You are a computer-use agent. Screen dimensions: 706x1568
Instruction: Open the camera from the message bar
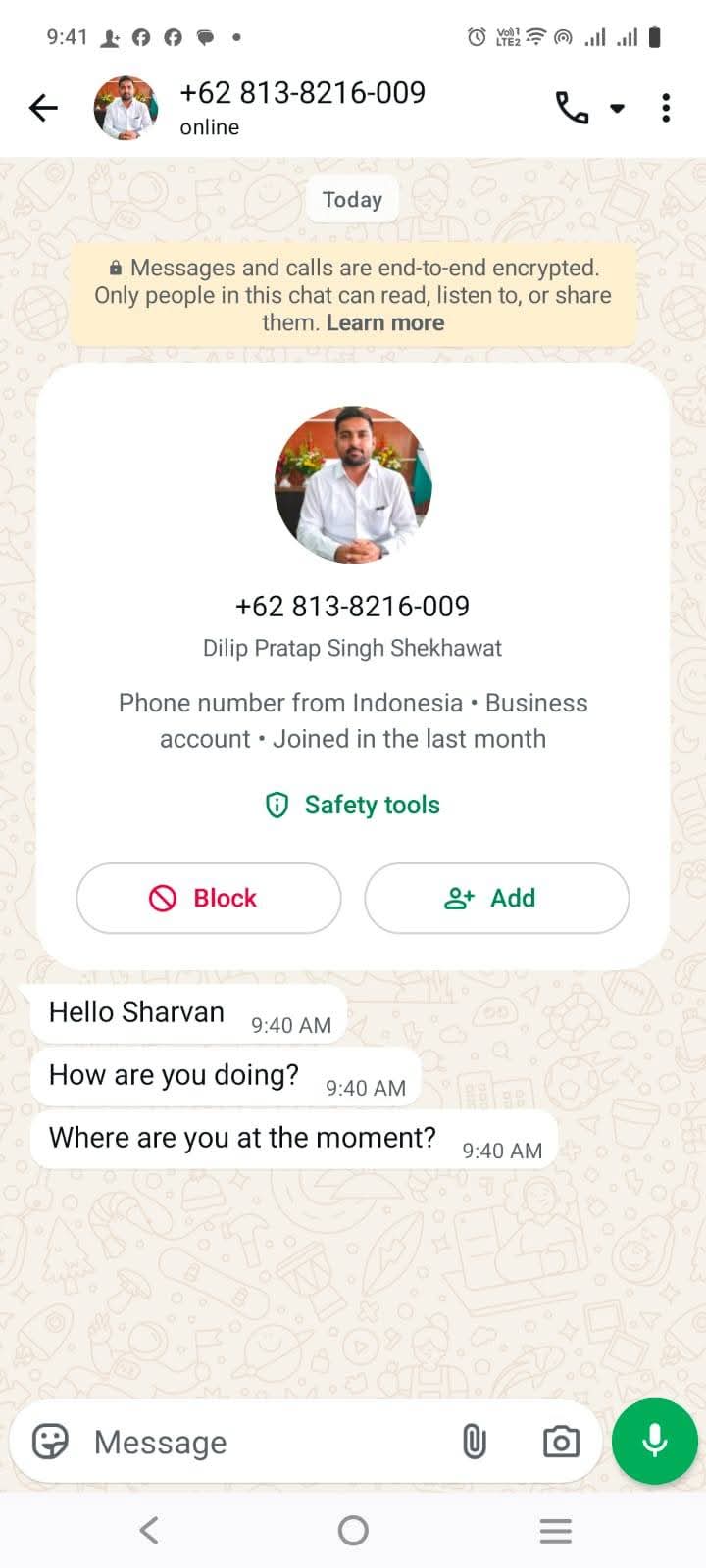tap(561, 1442)
